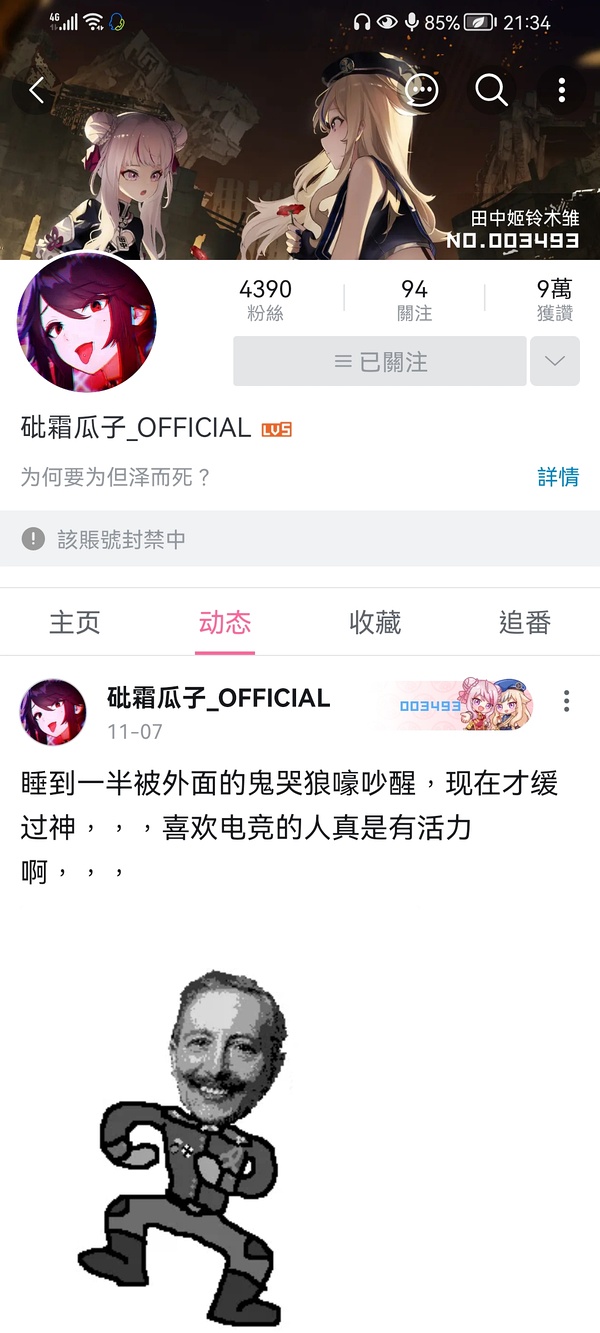Open the 追番 tab
The image size is (600, 1333).
tap(525, 623)
